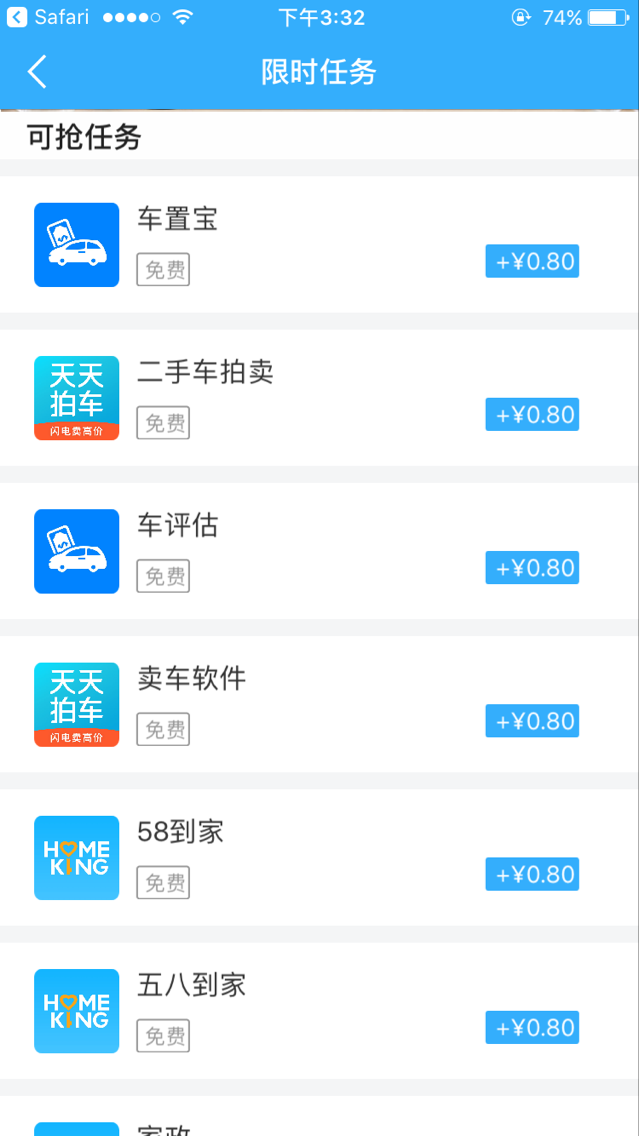Open the 58到家 task
This screenshot has width=639, height=1136.
click(x=318, y=857)
